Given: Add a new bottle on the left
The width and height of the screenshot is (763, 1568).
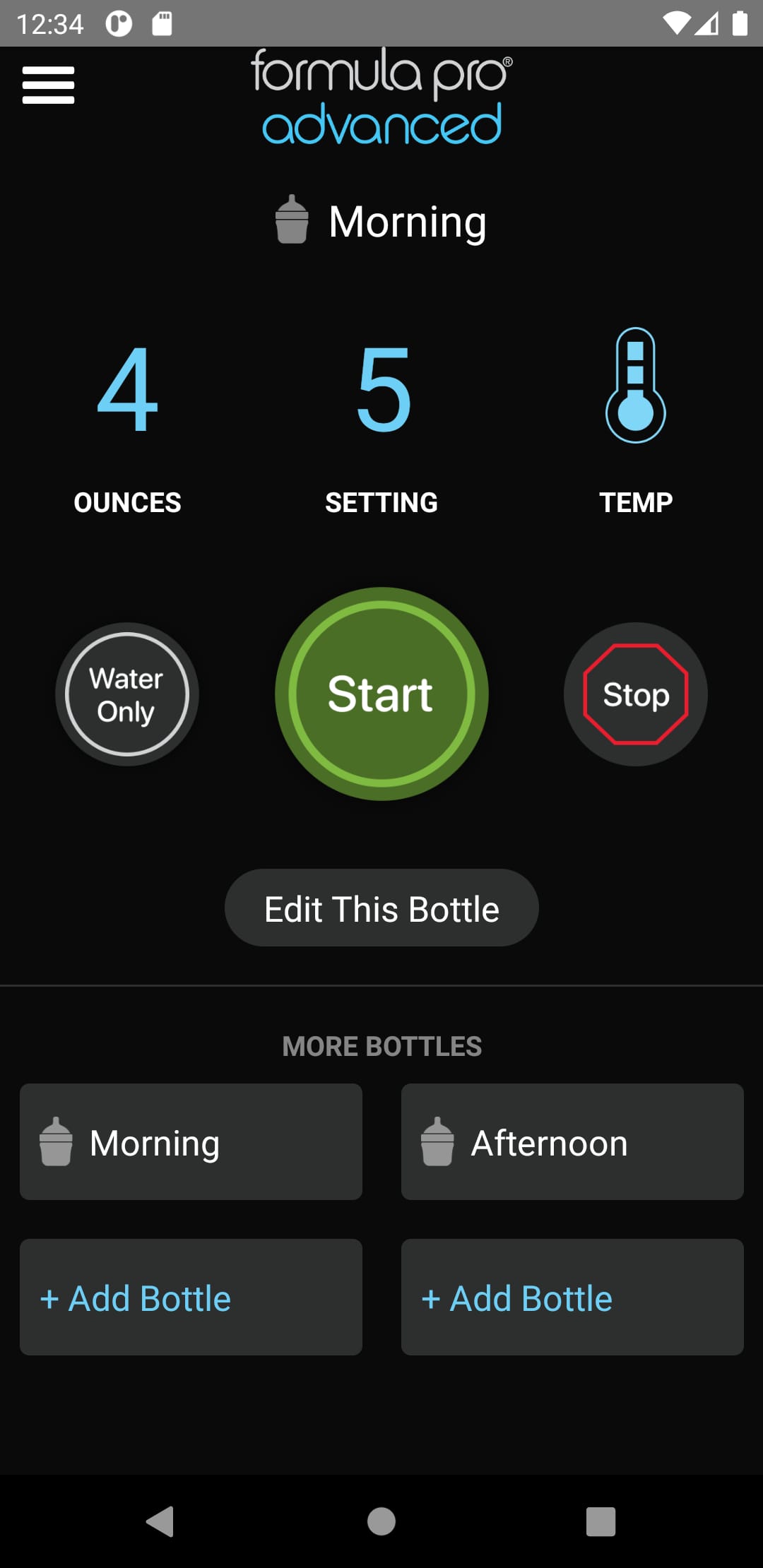Looking at the screenshot, I should (191, 1297).
